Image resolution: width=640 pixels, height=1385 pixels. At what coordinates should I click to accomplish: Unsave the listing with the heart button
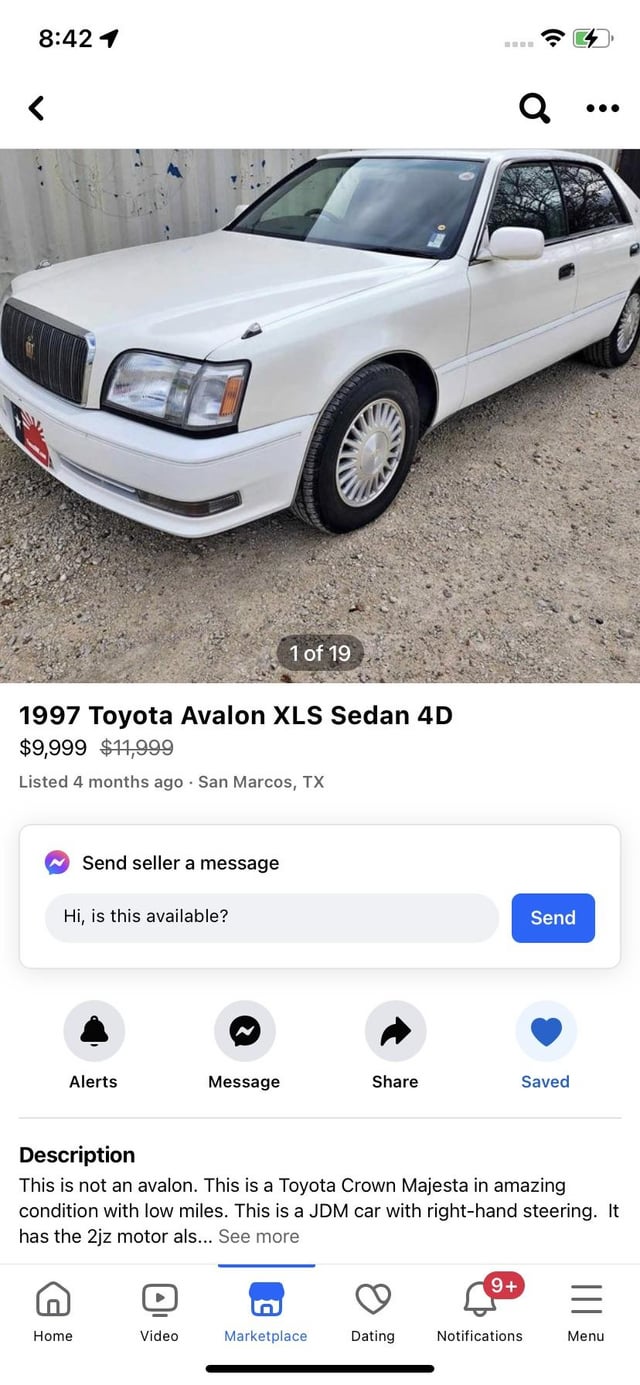546,1031
